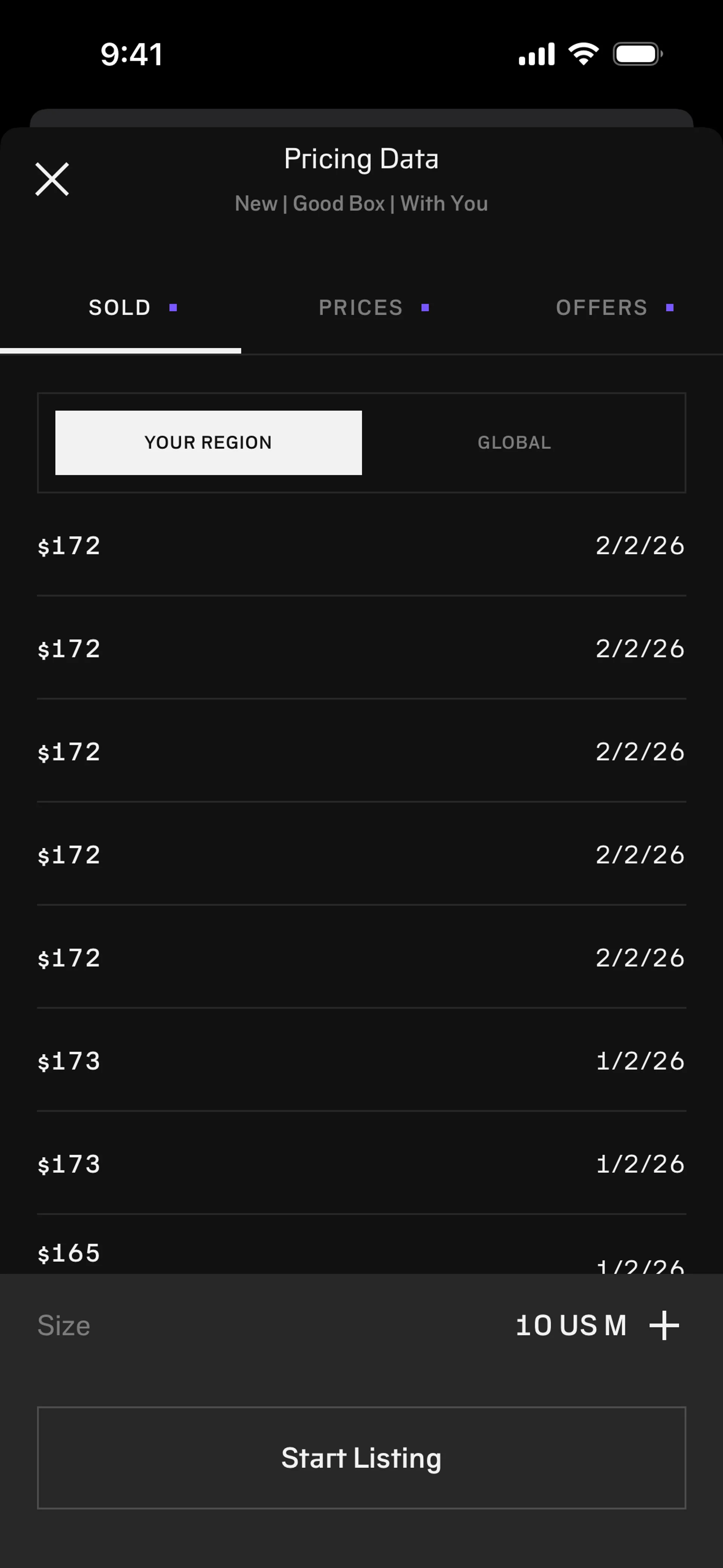
Task: Show Global sales data
Action: click(x=514, y=443)
